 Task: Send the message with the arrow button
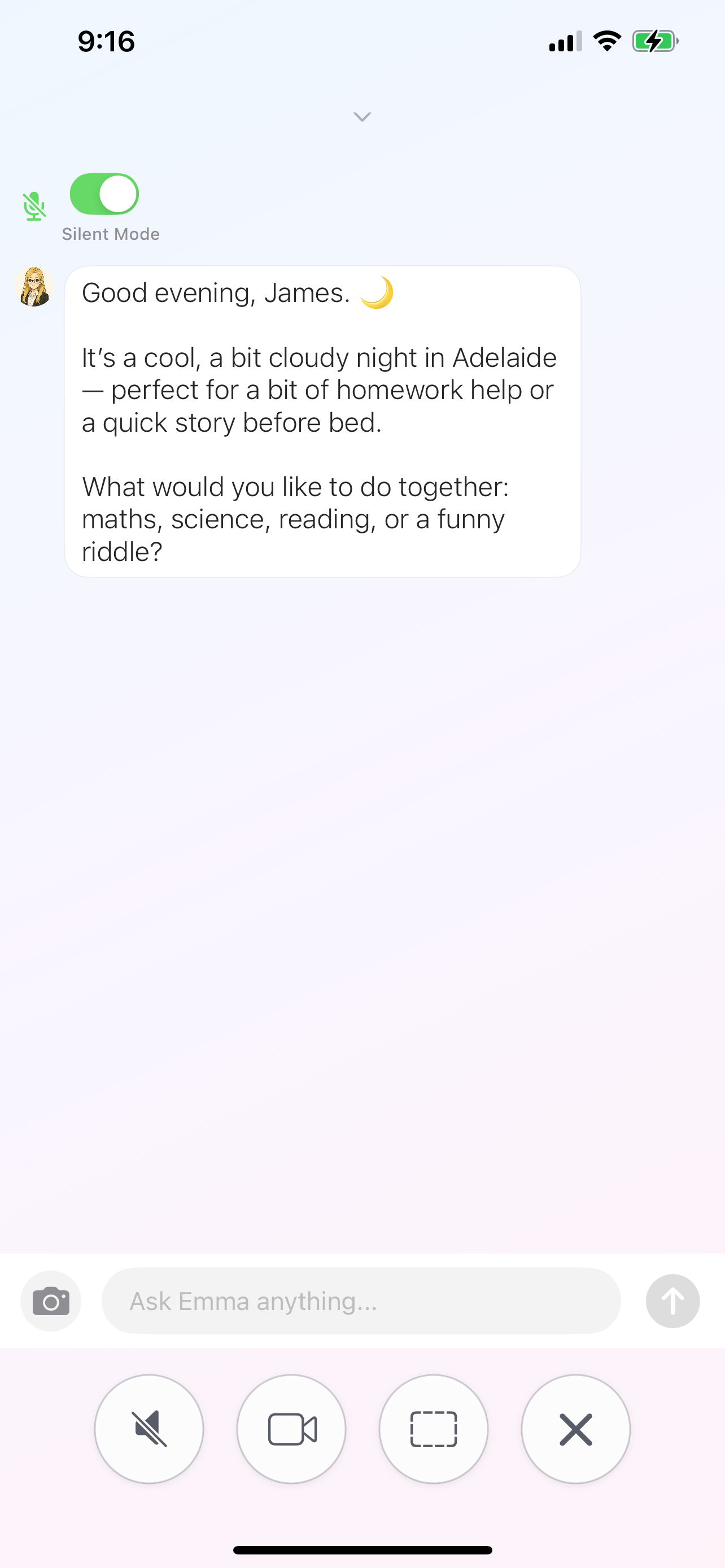pyautogui.click(x=672, y=1302)
